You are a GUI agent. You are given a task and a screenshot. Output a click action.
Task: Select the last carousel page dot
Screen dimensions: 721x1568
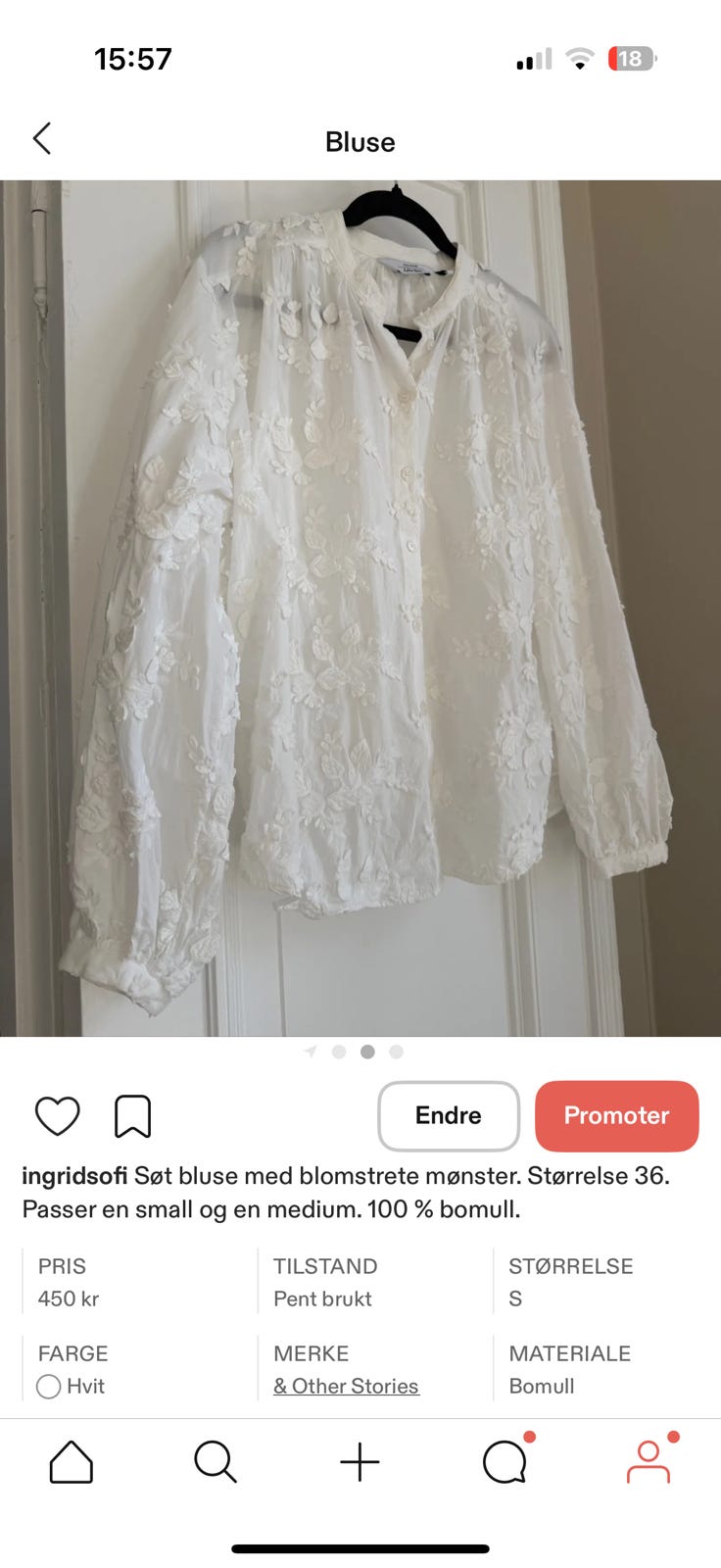pyautogui.click(x=397, y=1051)
